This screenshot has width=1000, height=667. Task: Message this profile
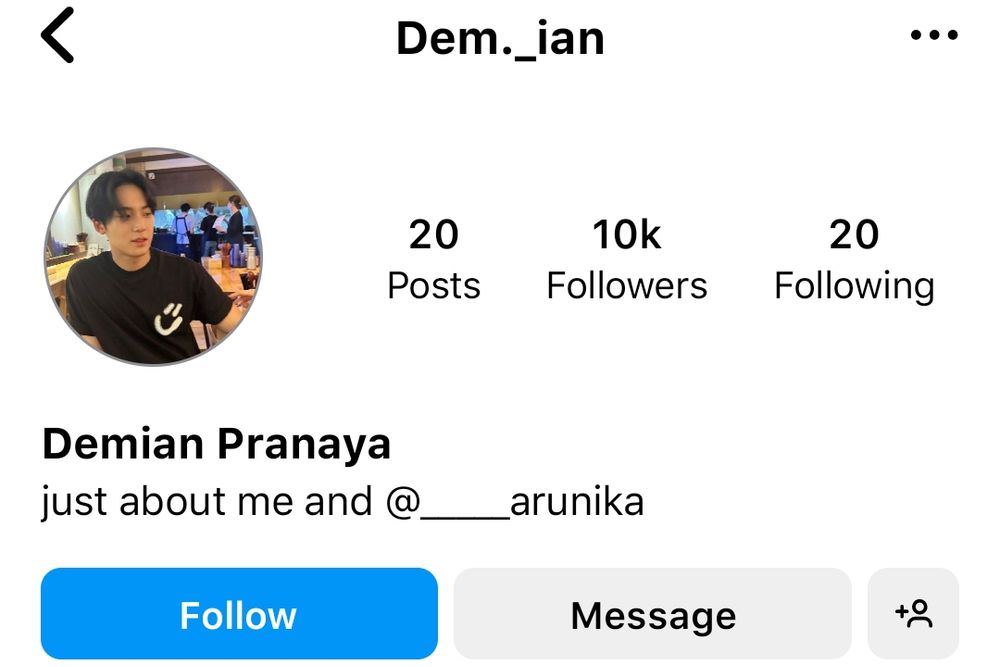pos(652,614)
